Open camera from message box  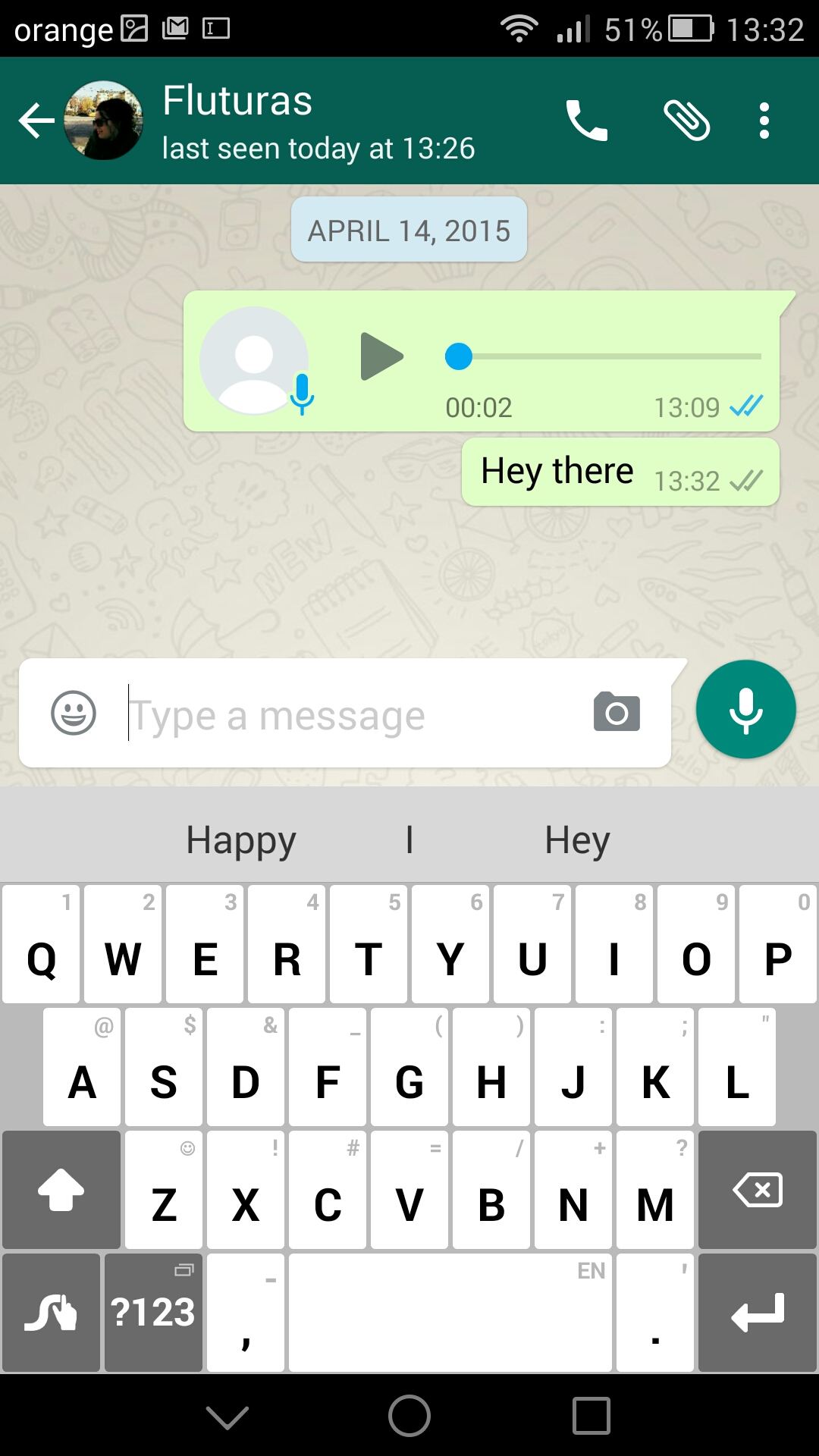(617, 713)
